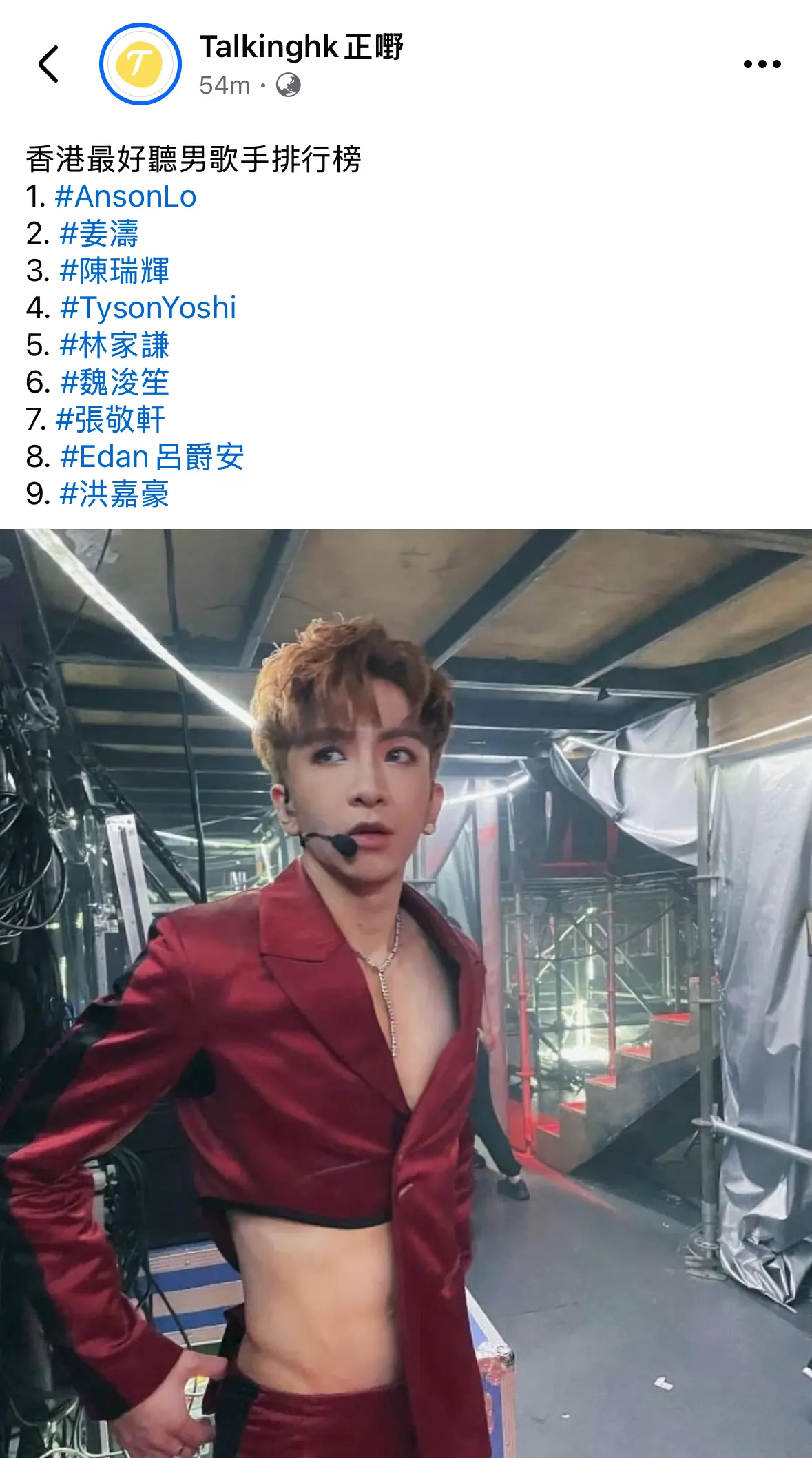This screenshot has height=1458, width=812.
Task: Open the three-dot post options menu
Action: click(761, 64)
